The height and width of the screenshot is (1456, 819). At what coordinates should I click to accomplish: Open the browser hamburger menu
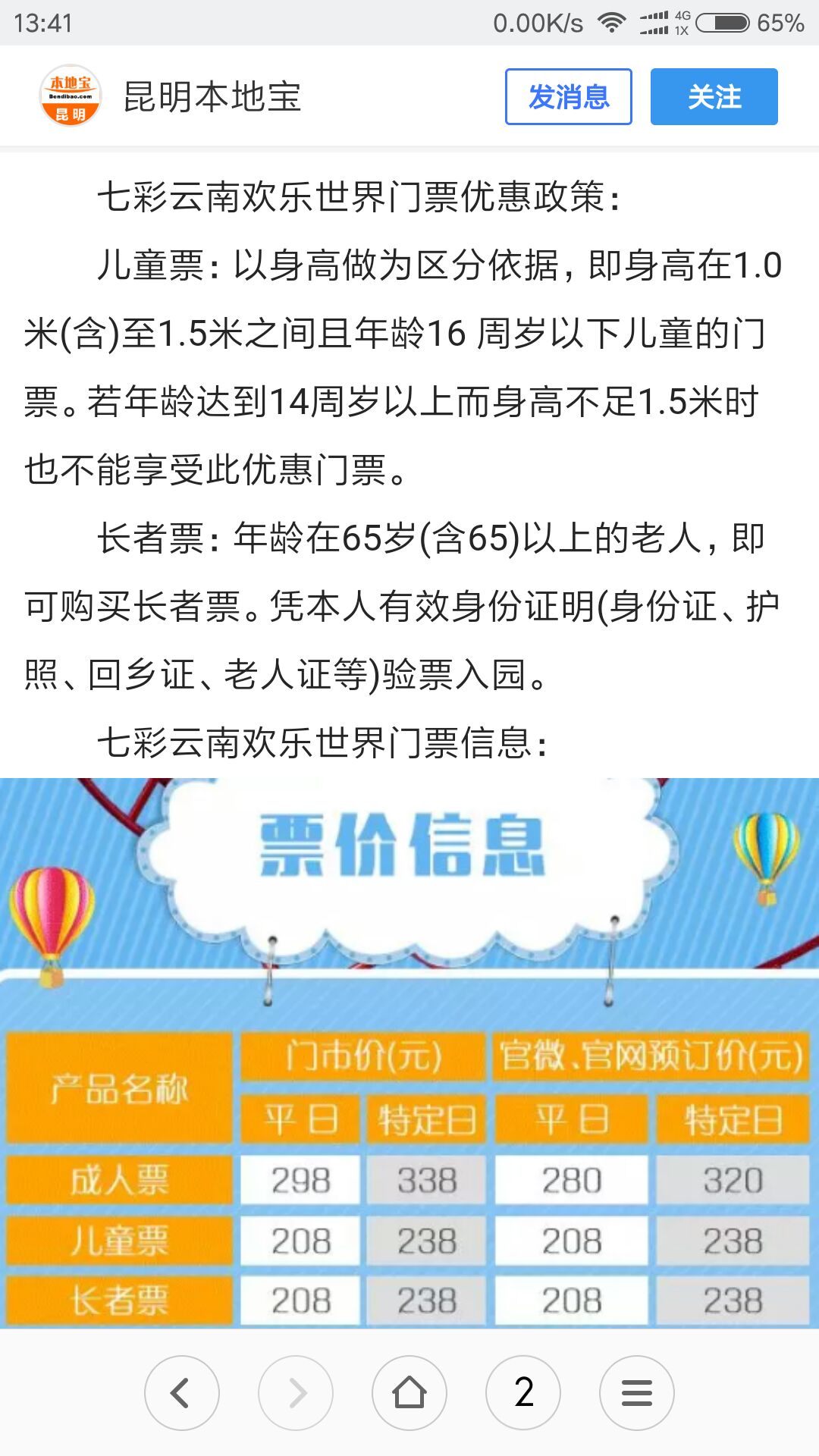(x=637, y=1393)
